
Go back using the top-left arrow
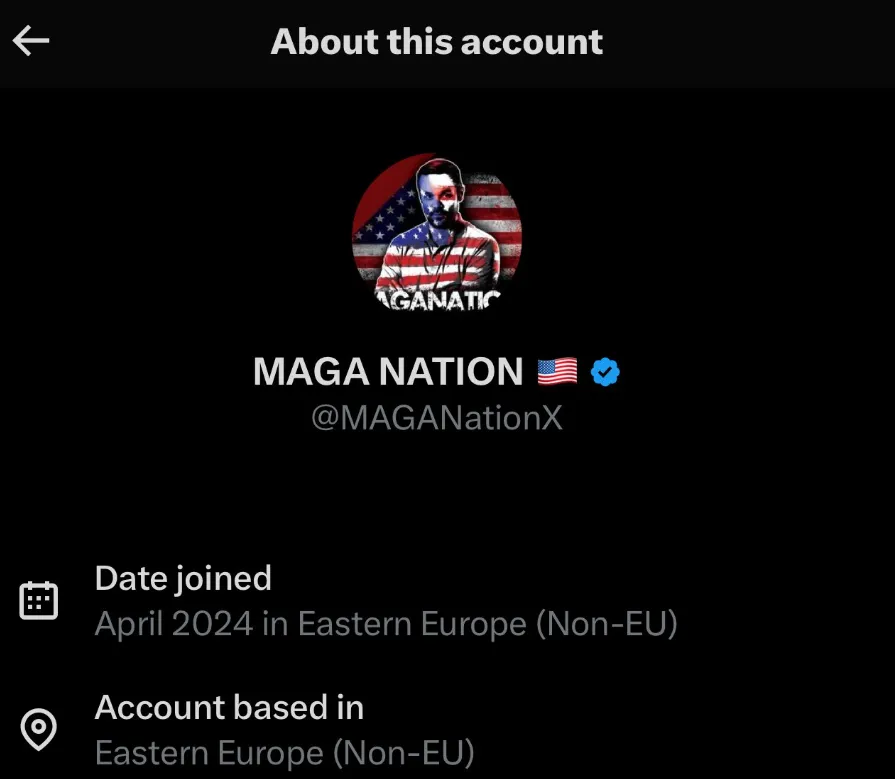31,41
